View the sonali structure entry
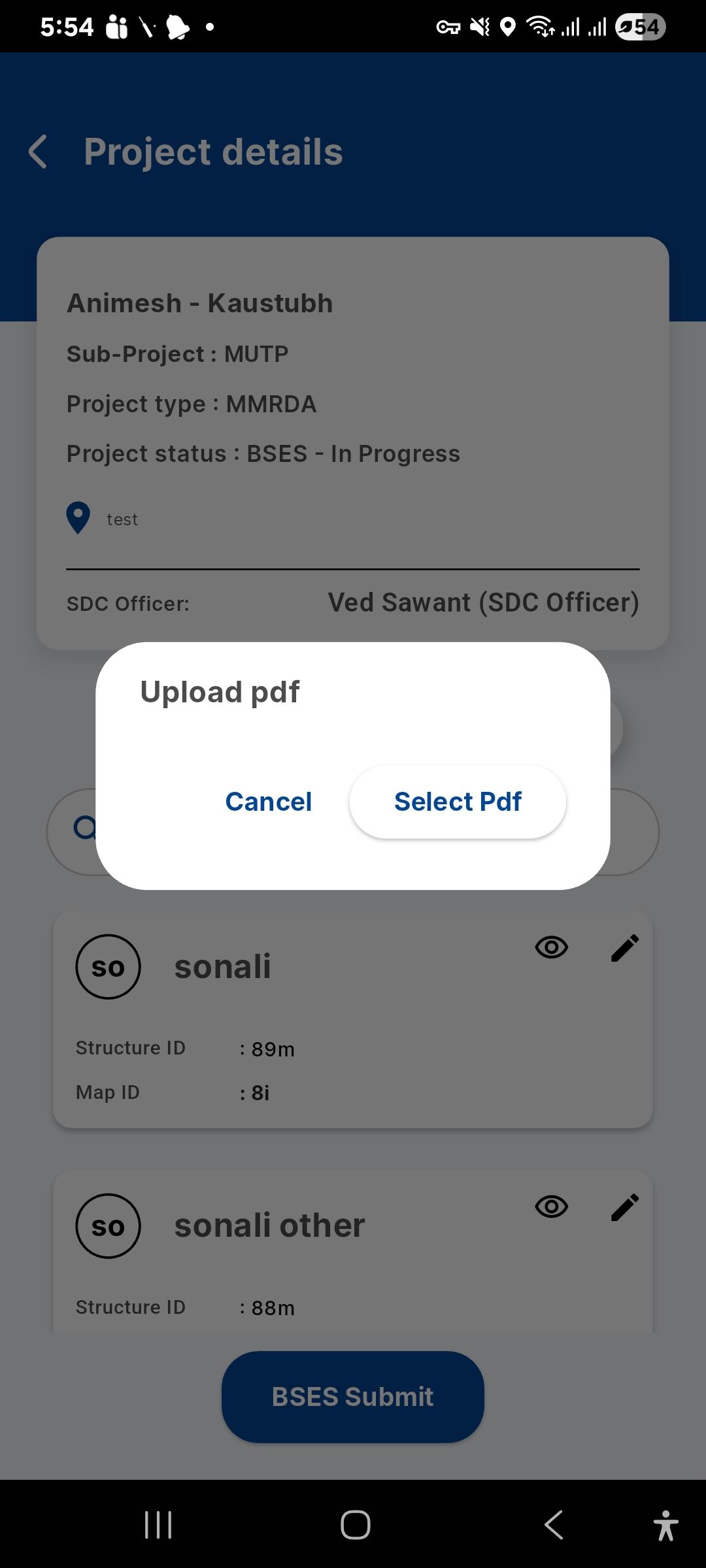The image size is (706, 1568). click(551, 947)
